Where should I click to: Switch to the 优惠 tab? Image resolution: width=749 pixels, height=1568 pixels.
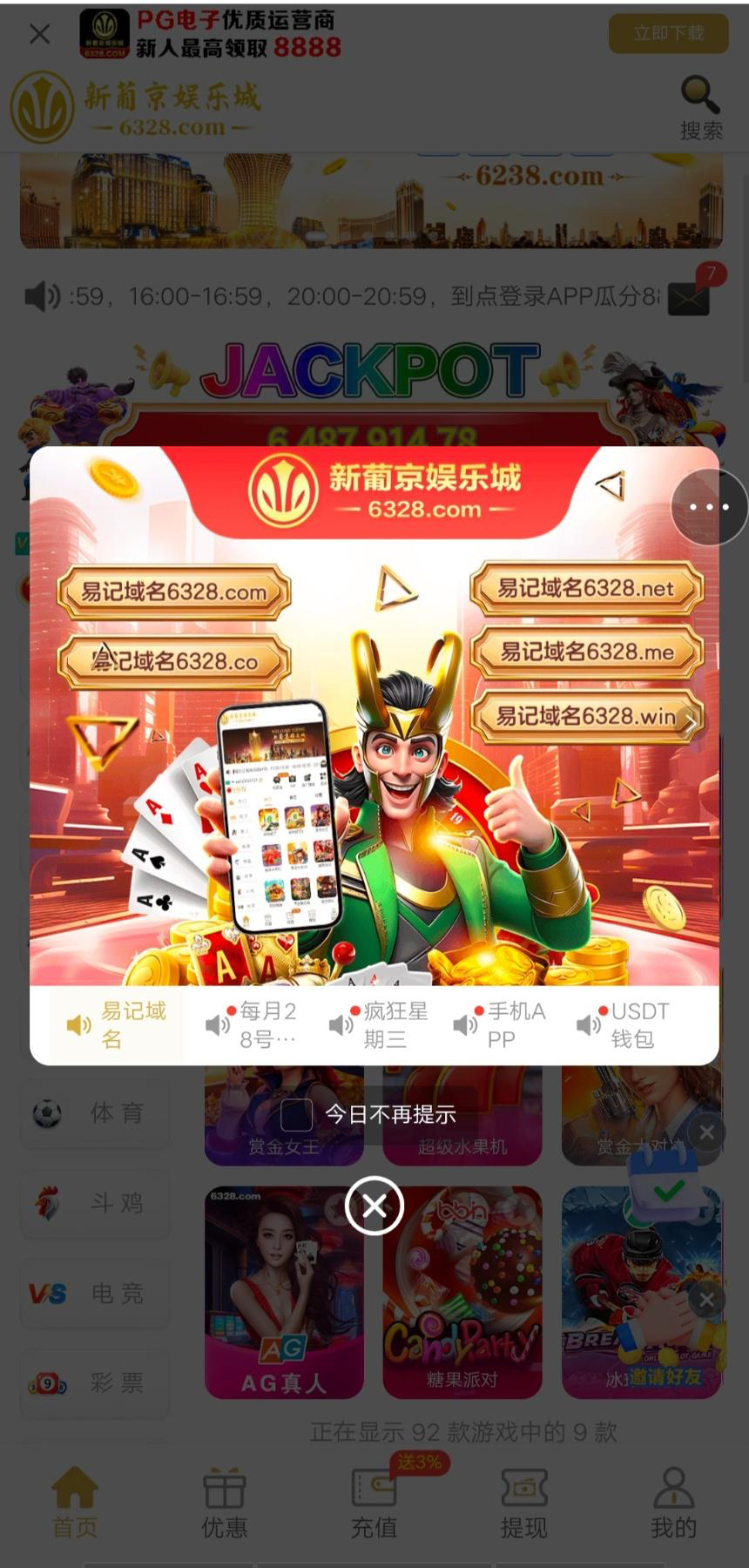pos(225,1502)
